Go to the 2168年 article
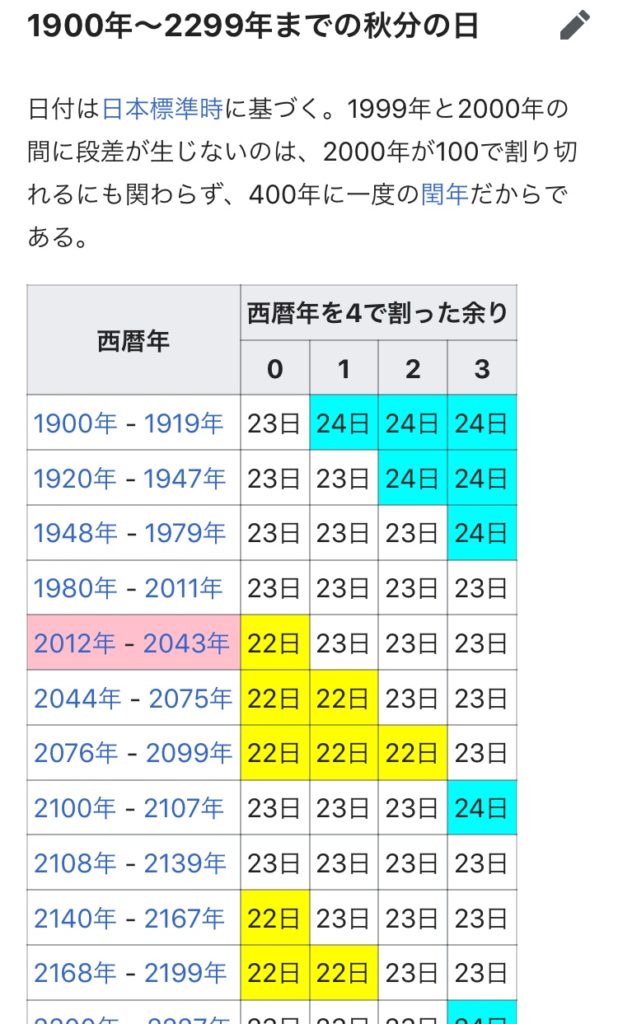The width and height of the screenshot is (618, 1024). 75,973
